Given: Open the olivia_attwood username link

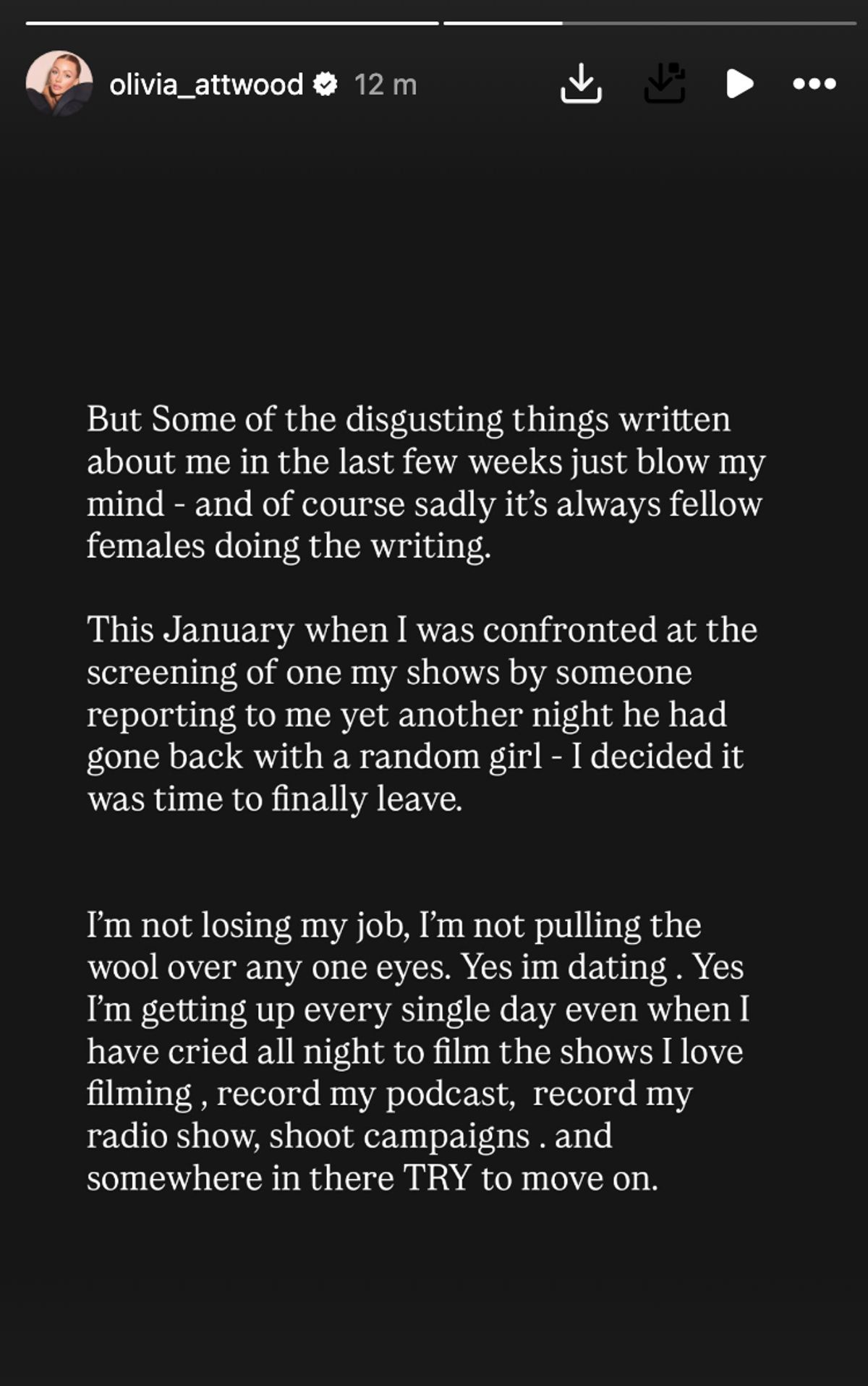Looking at the screenshot, I should point(205,85).
